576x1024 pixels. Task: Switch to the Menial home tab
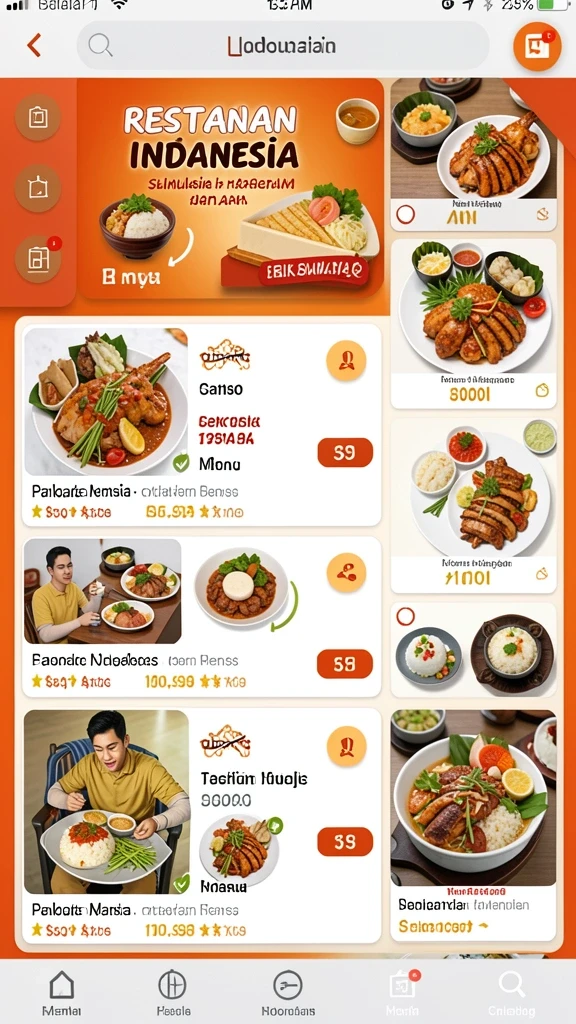(61, 993)
